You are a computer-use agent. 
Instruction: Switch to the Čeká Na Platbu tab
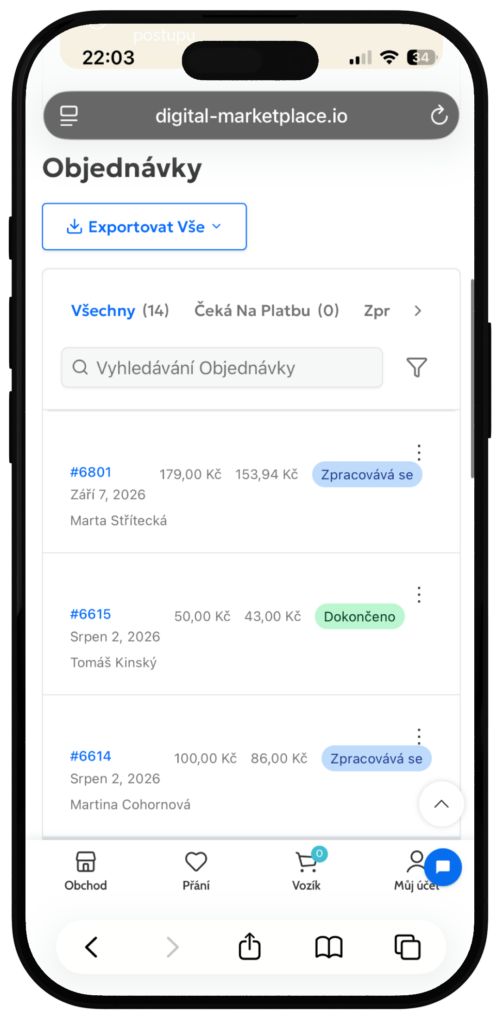(x=267, y=311)
